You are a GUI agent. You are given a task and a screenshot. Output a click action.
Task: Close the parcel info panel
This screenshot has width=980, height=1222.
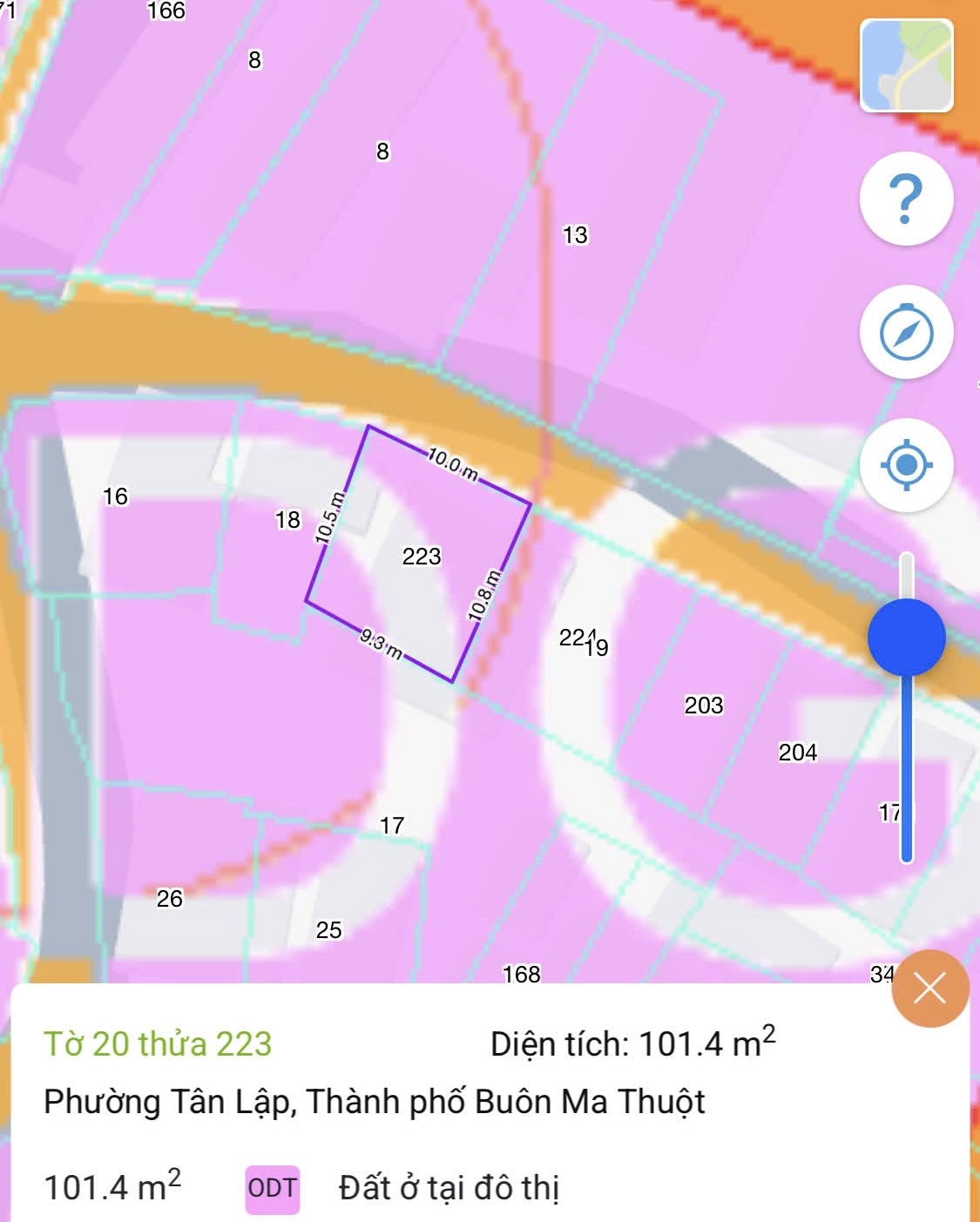[x=929, y=989]
